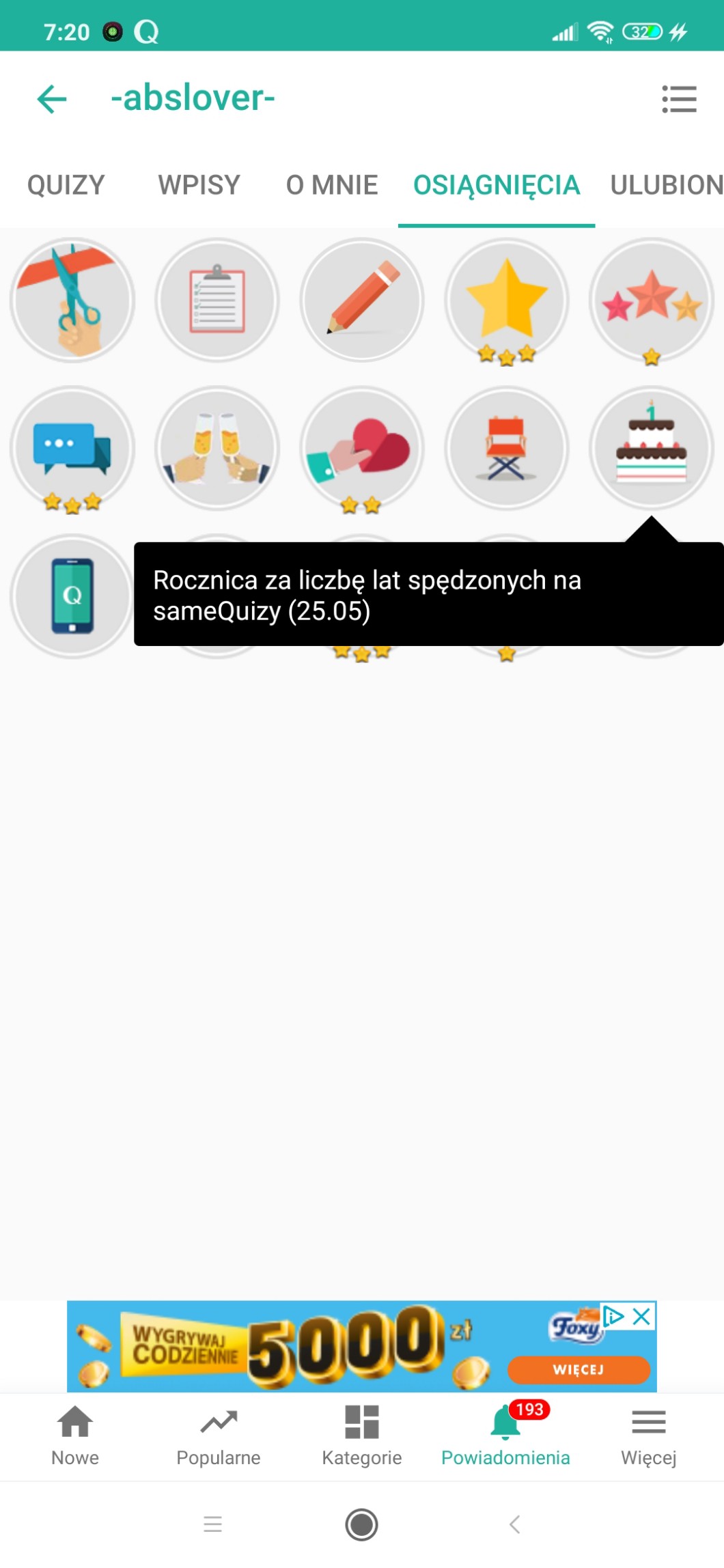Tap the scissors ribbon-cutting achievement badge
Screen dimensions: 724x1568
pyautogui.click(x=72, y=300)
